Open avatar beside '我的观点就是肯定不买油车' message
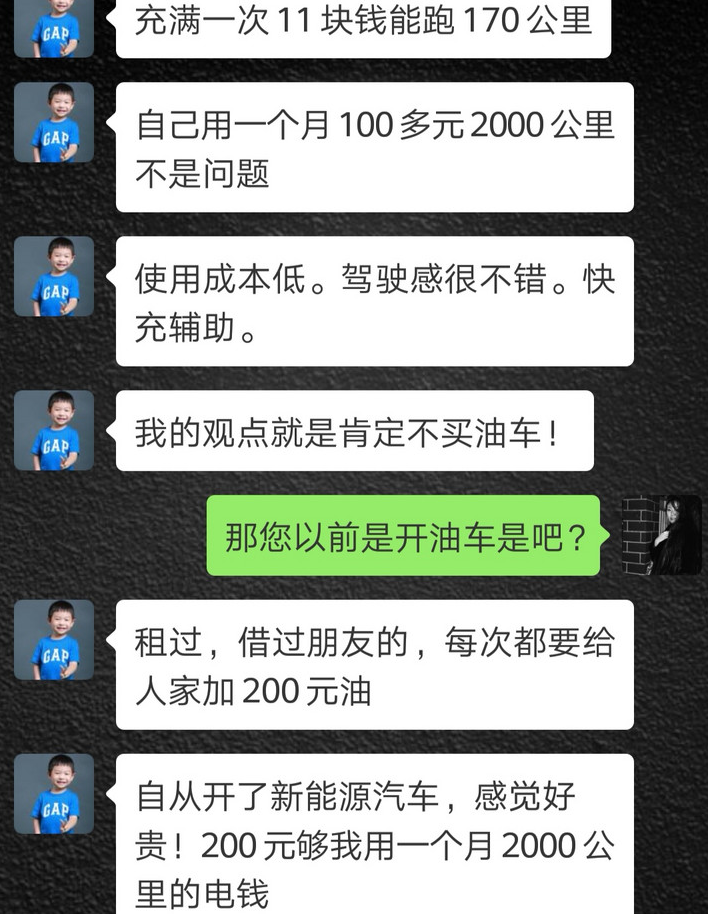The height and width of the screenshot is (914, 708). click(54, 431)
